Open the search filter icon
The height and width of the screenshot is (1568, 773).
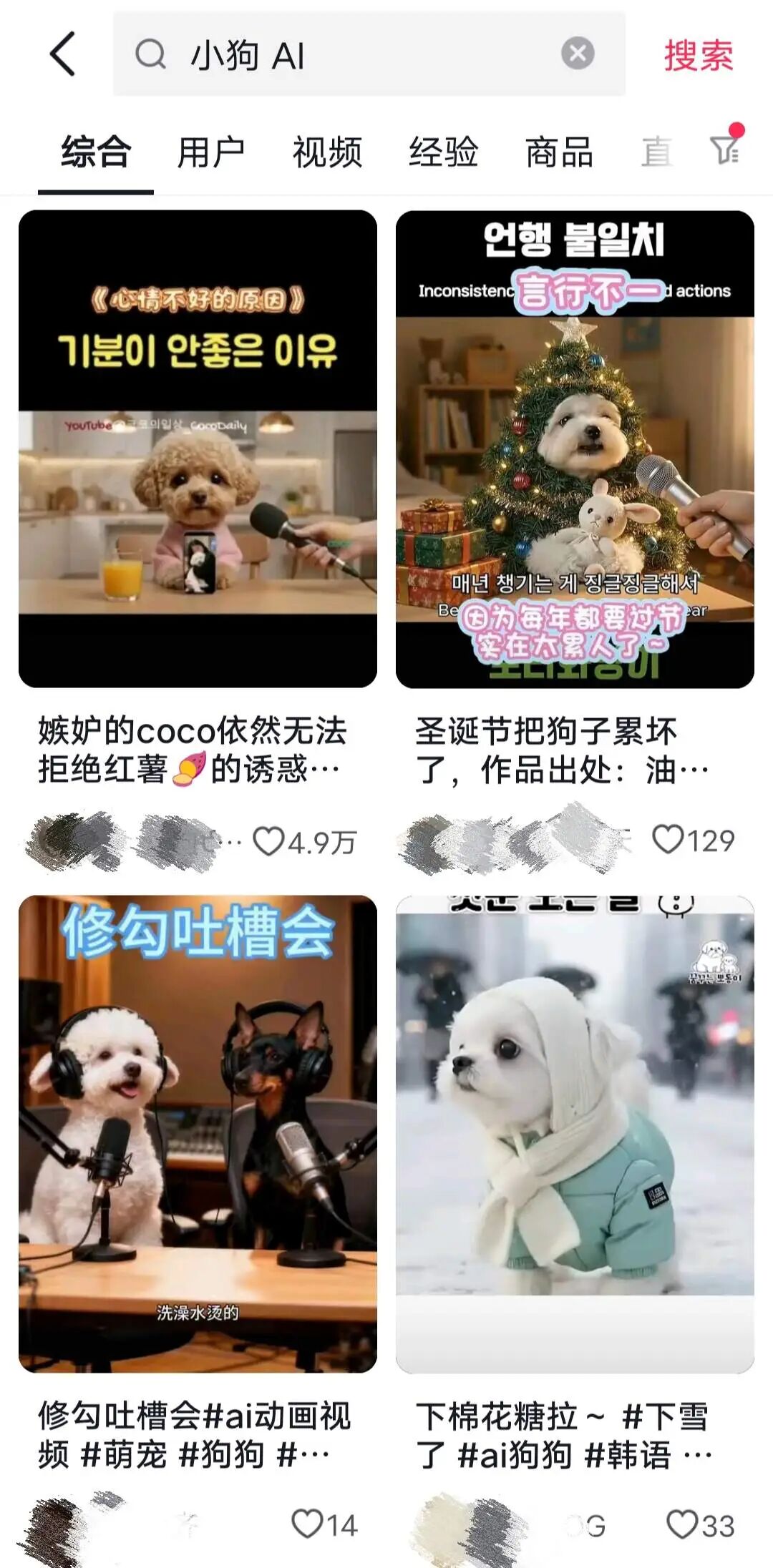point(725,149)
